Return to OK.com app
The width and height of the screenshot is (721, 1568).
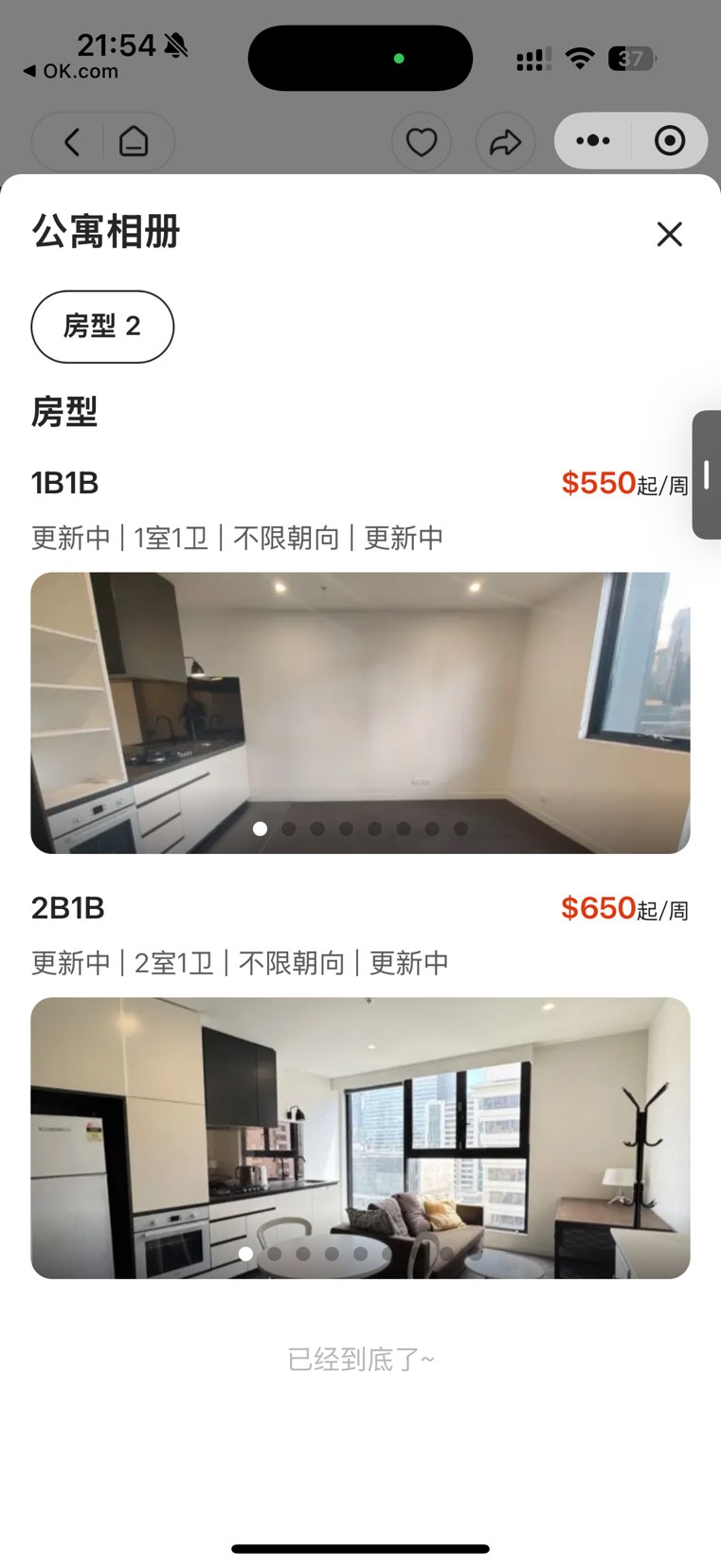tap(71, 71)
